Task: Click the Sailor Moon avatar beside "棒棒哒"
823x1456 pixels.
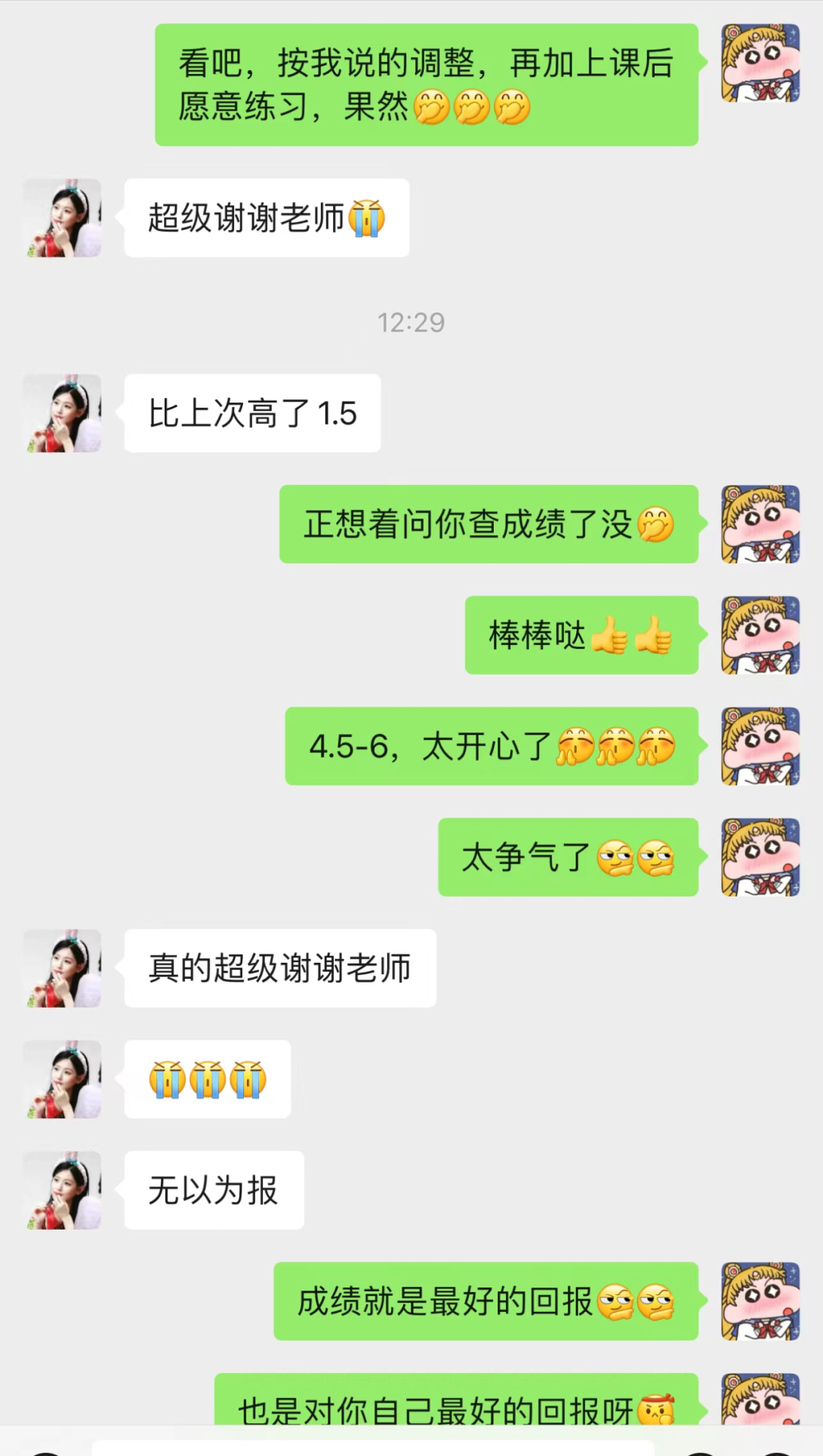Action: point(760,635)
